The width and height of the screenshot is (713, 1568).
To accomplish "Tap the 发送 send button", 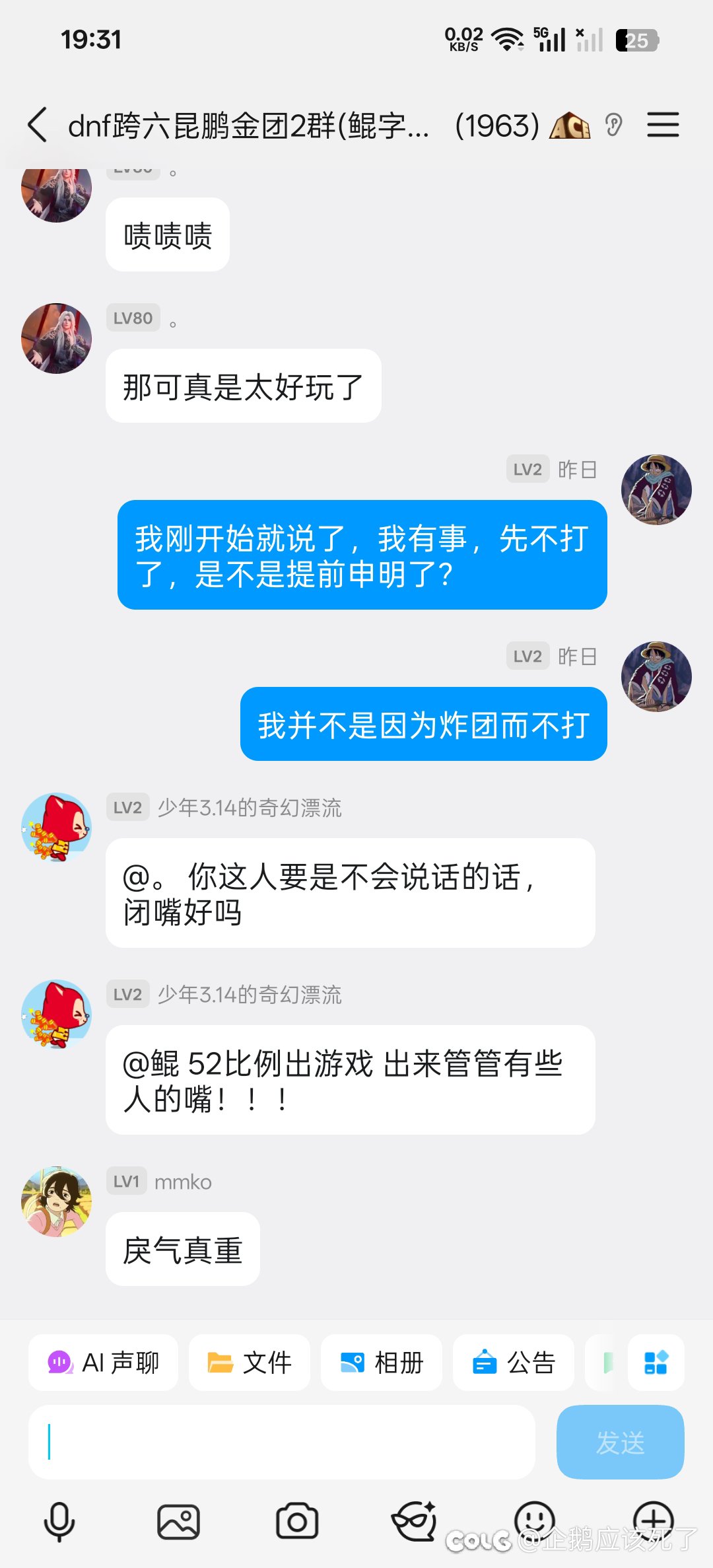I will tap(620, 1441).
